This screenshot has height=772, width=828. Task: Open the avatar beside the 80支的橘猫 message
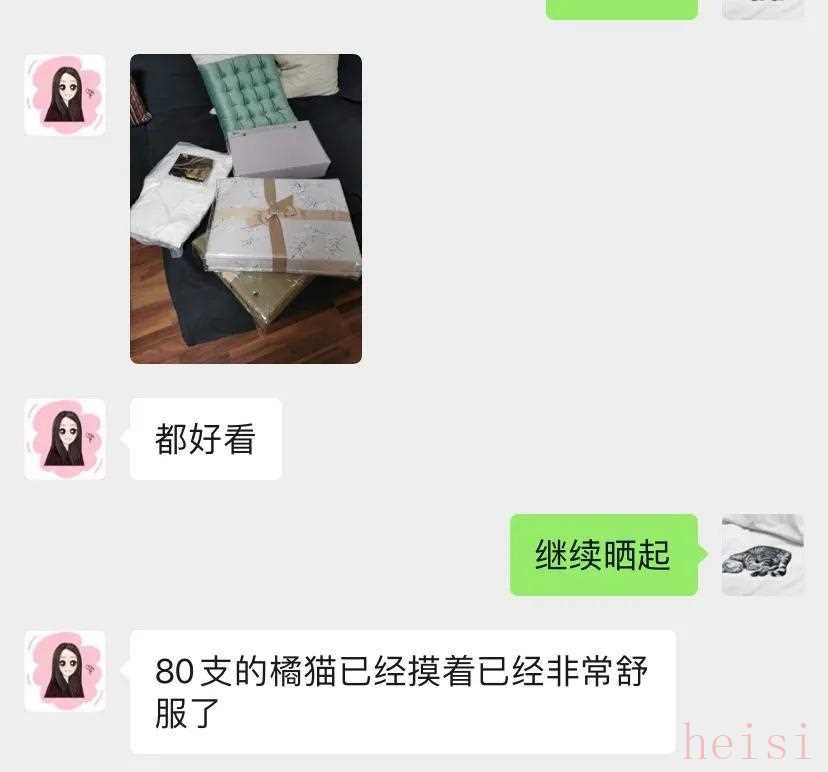(65, 671)
